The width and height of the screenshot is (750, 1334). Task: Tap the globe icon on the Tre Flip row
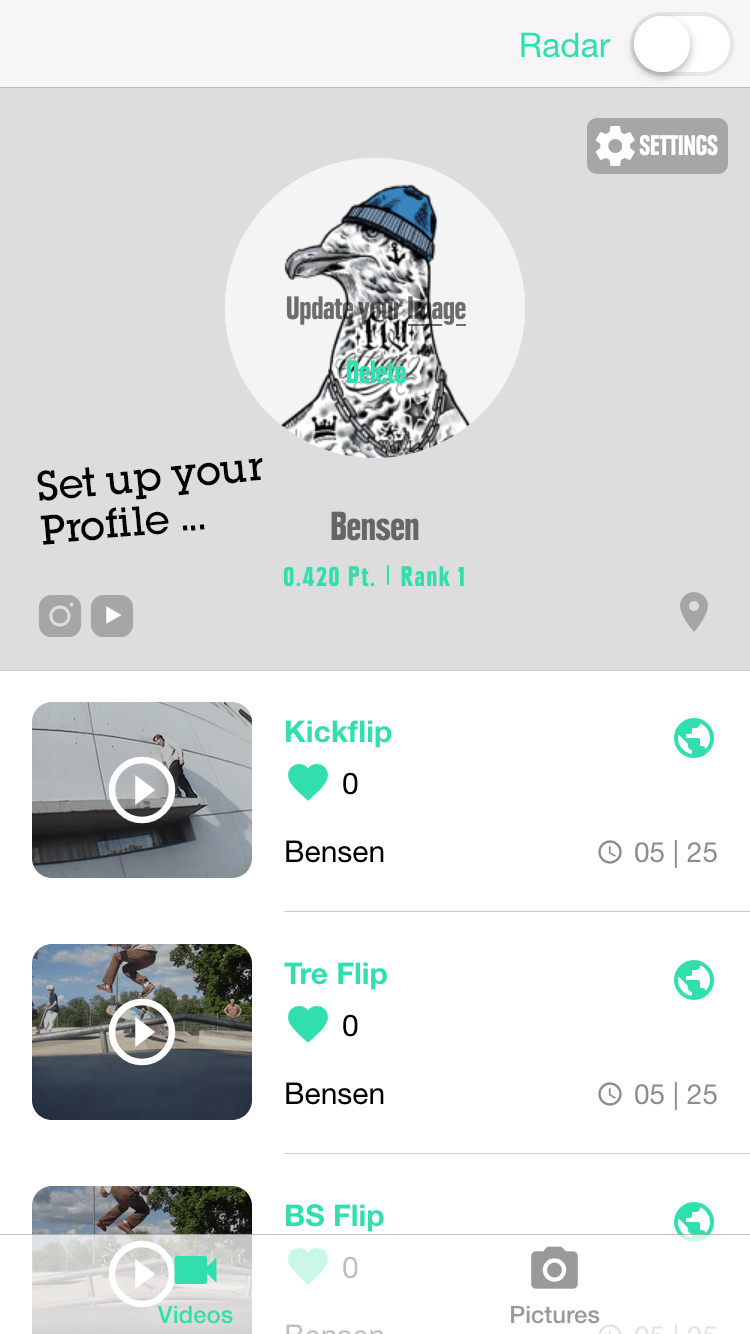tap(694, 981)
